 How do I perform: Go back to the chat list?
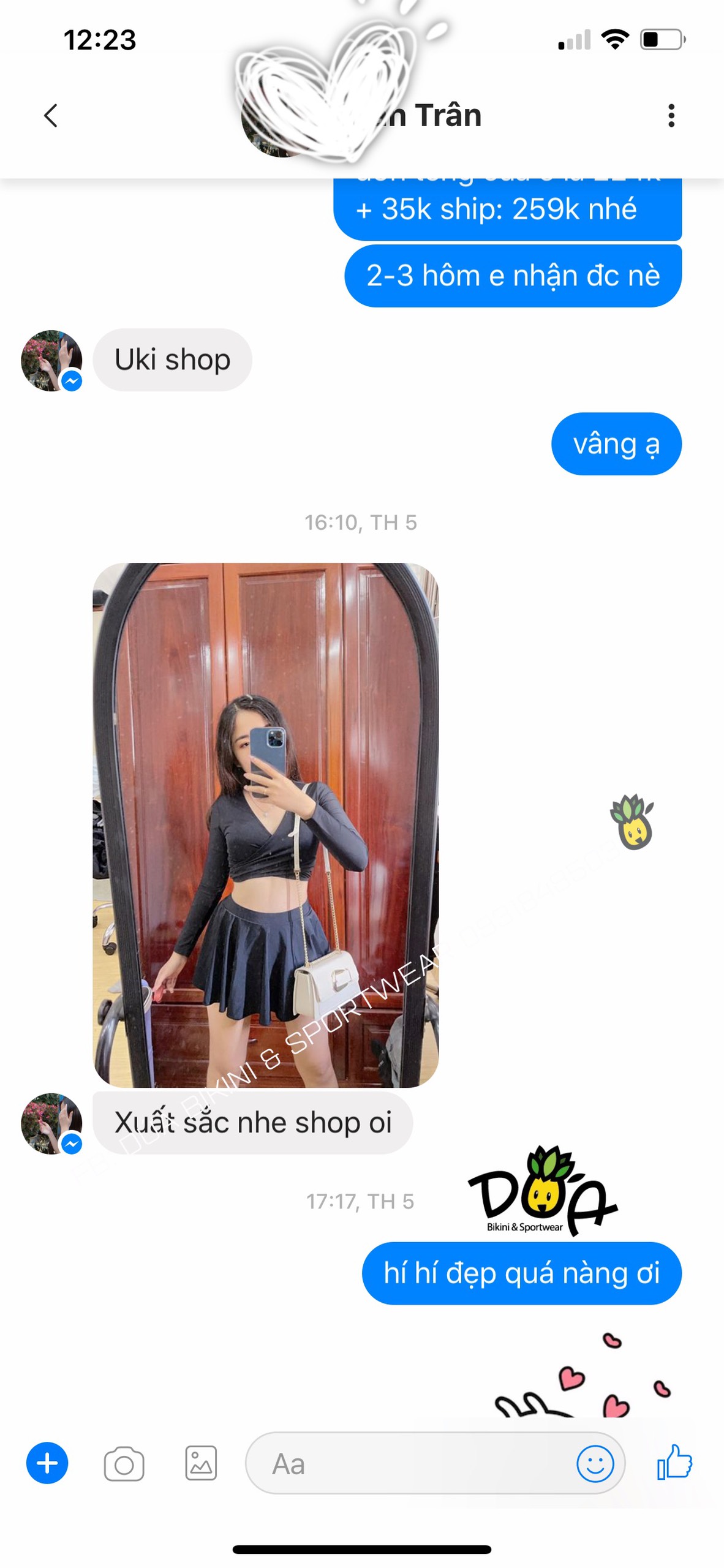tap(51, 115)
